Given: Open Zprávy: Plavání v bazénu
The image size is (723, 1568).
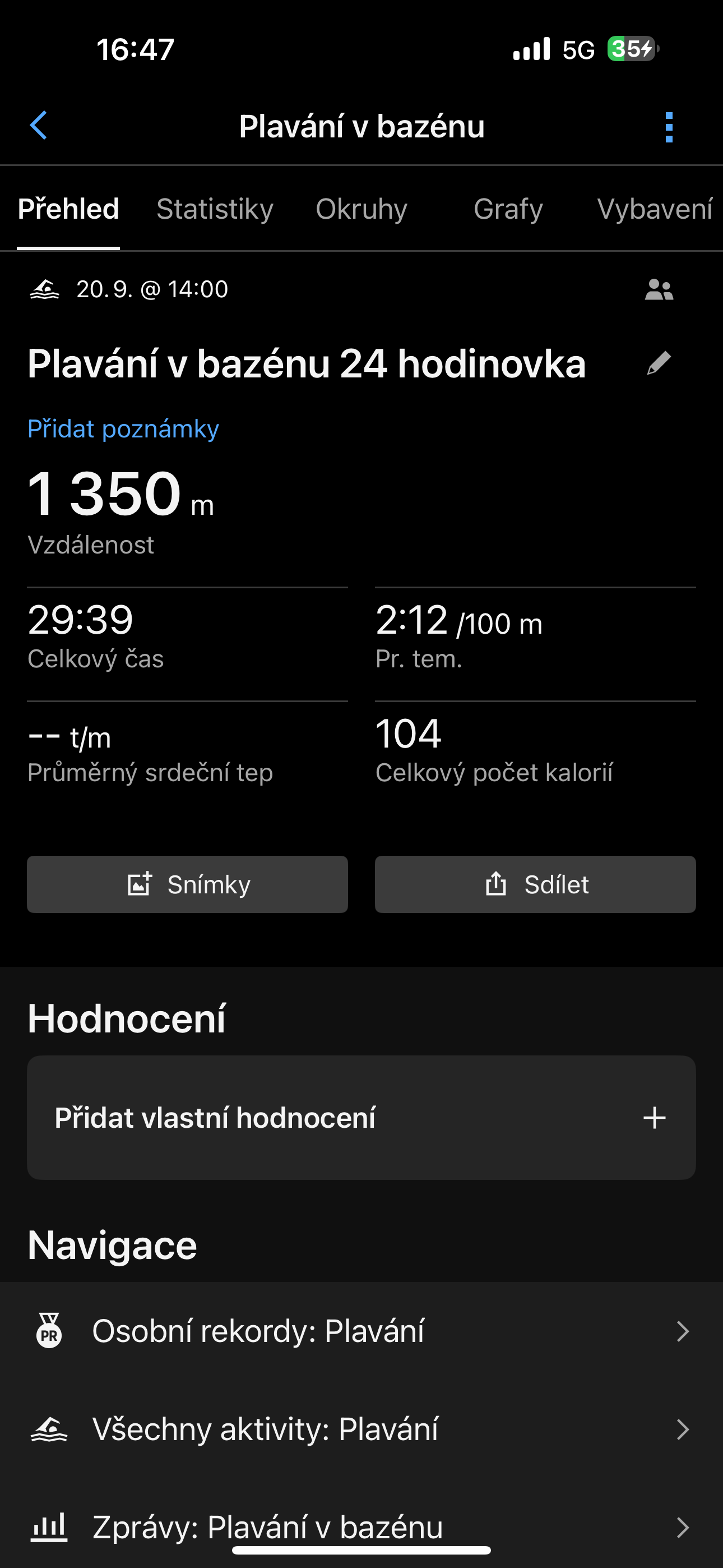Looking at the screenshot, I should (361, 1527).
